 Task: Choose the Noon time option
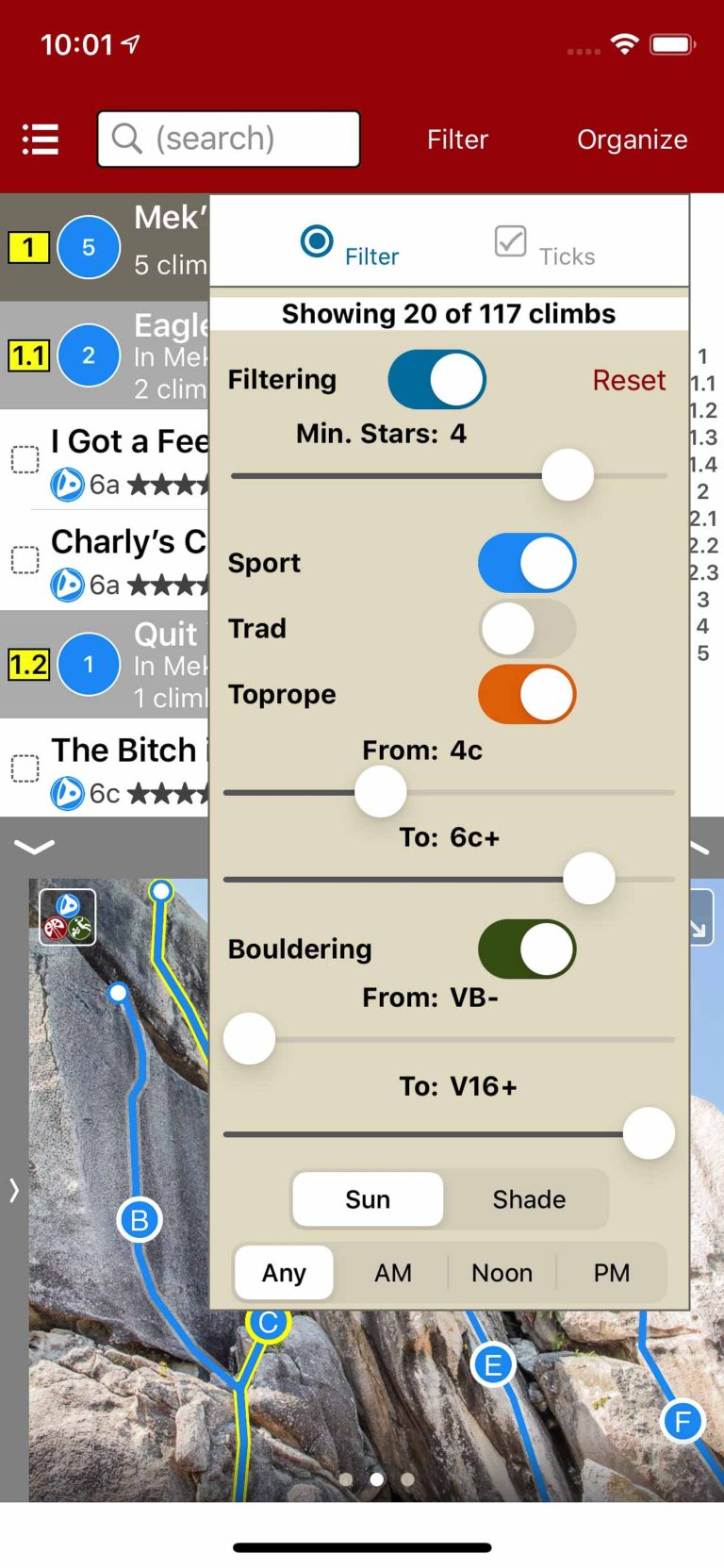[502, 1273]
